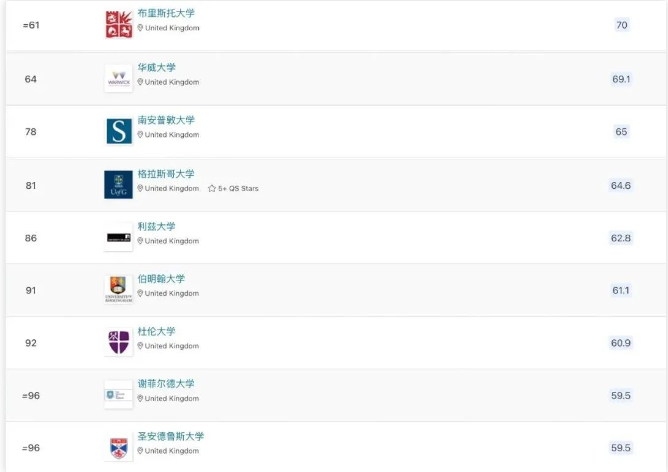Open the 圣安德鲁斯大学 university page
Viewport: 668px width, 472px height.
pos(171,437)
